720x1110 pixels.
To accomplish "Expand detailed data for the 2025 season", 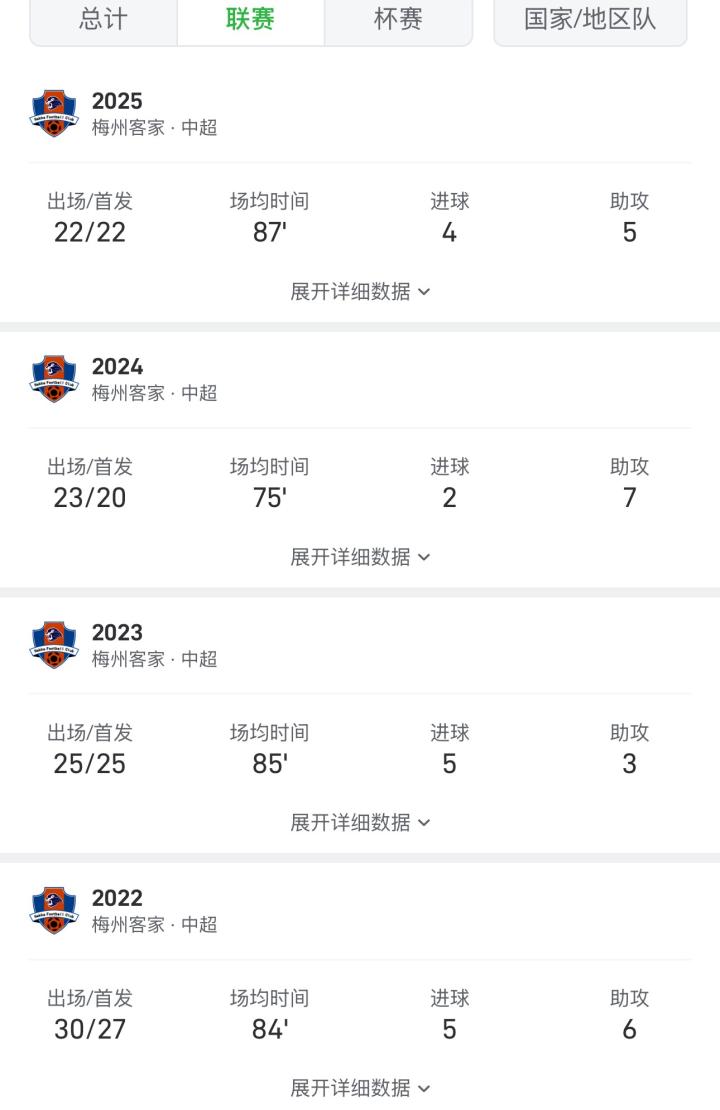I will tap(360, 291).
